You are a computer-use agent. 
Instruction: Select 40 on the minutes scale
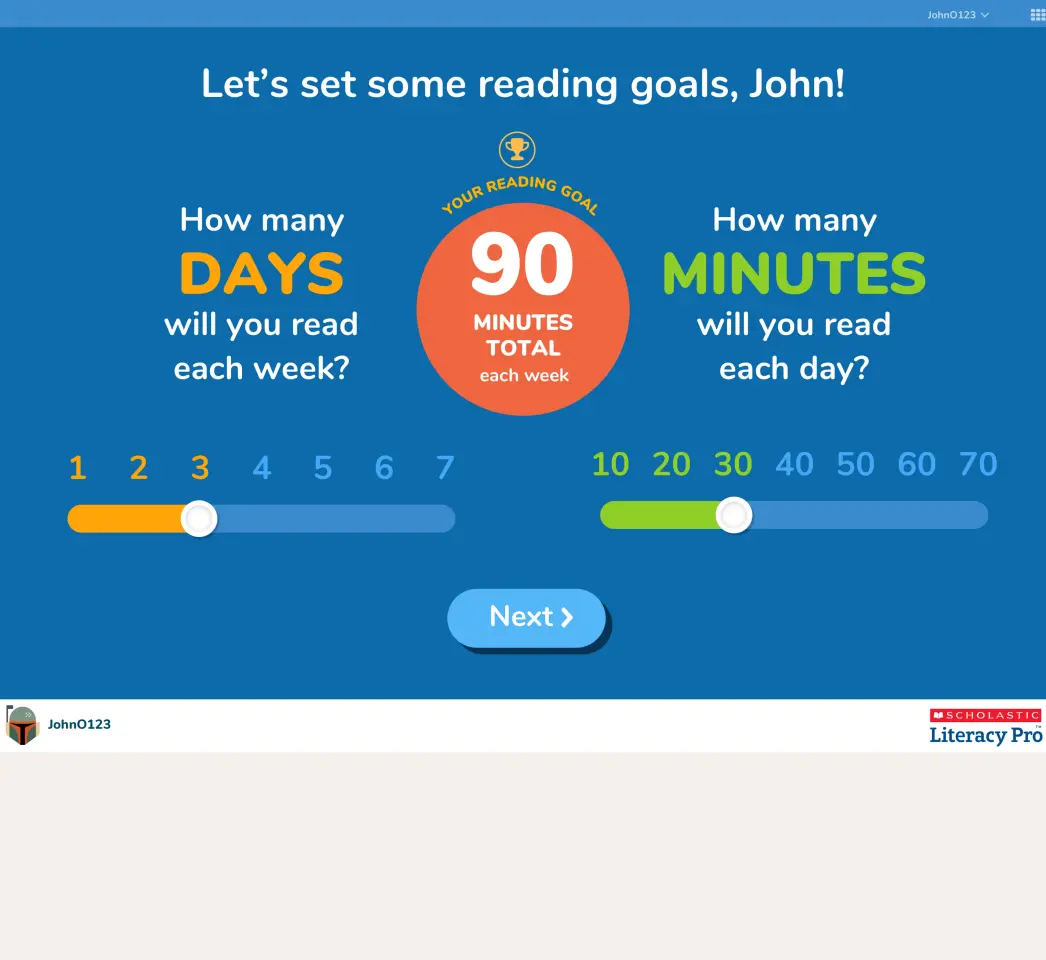click(x=794, y=464)
